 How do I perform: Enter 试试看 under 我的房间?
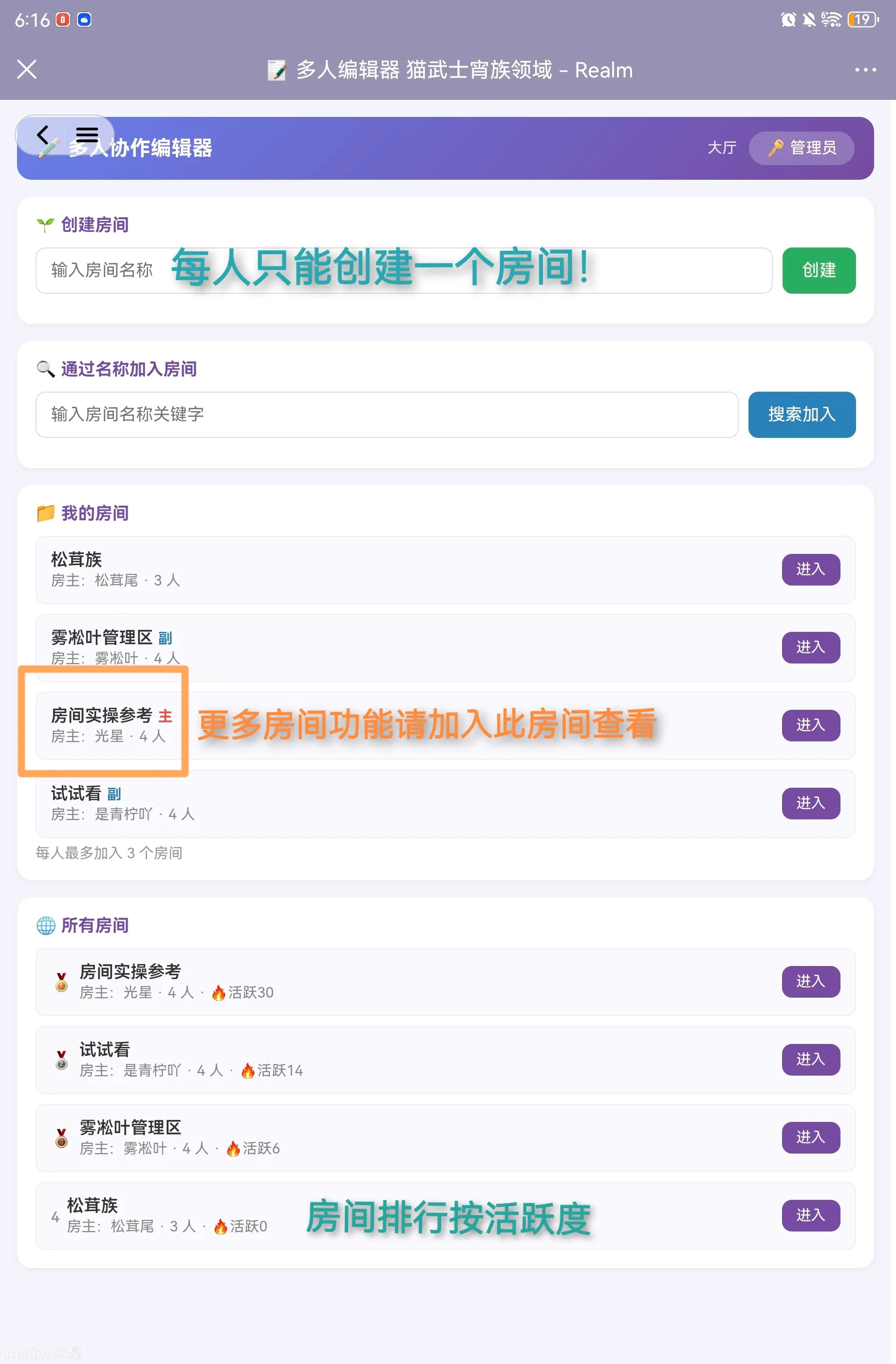click(811, 803)
